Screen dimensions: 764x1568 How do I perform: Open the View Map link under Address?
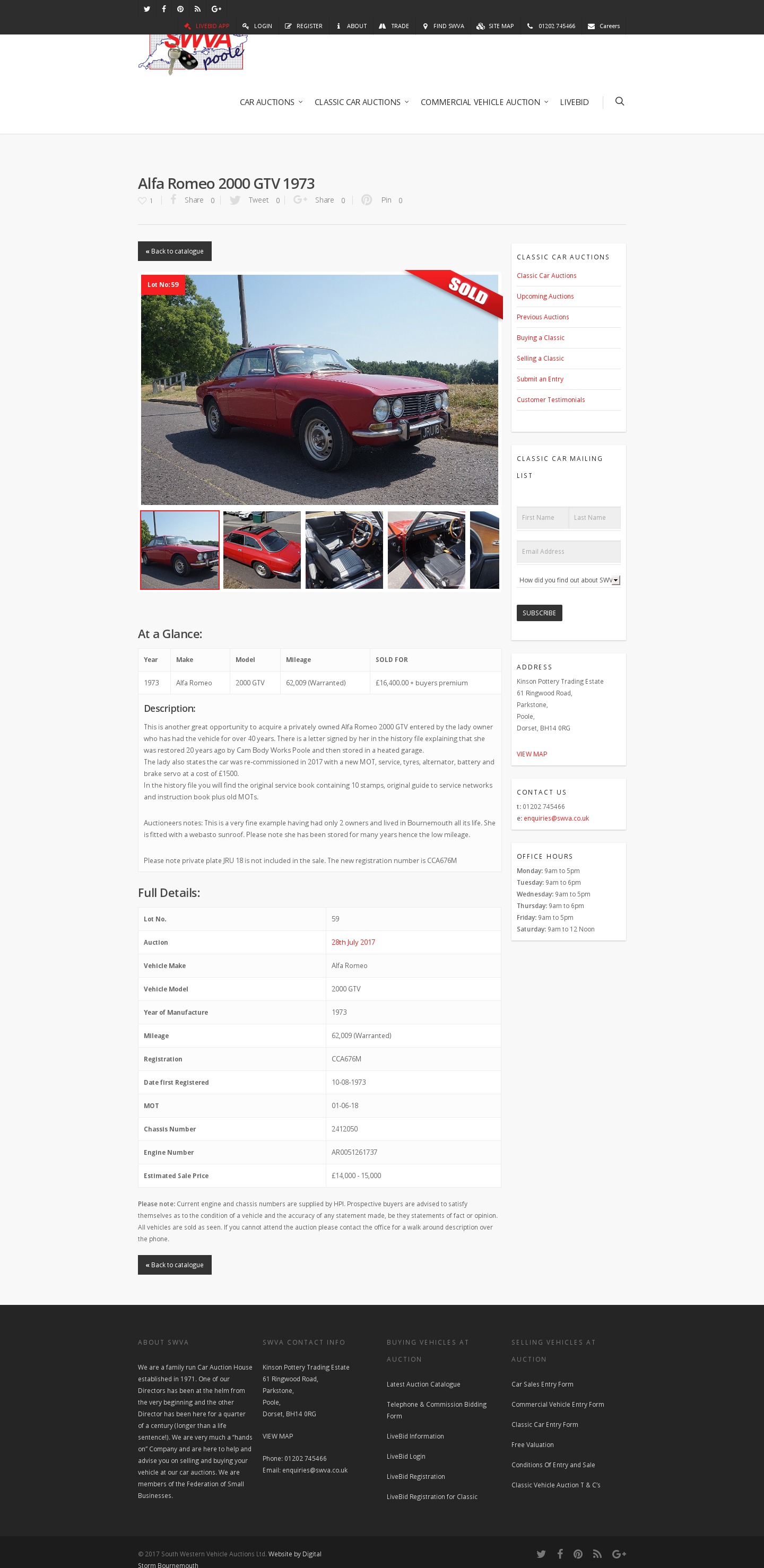(x=532, y=754)
